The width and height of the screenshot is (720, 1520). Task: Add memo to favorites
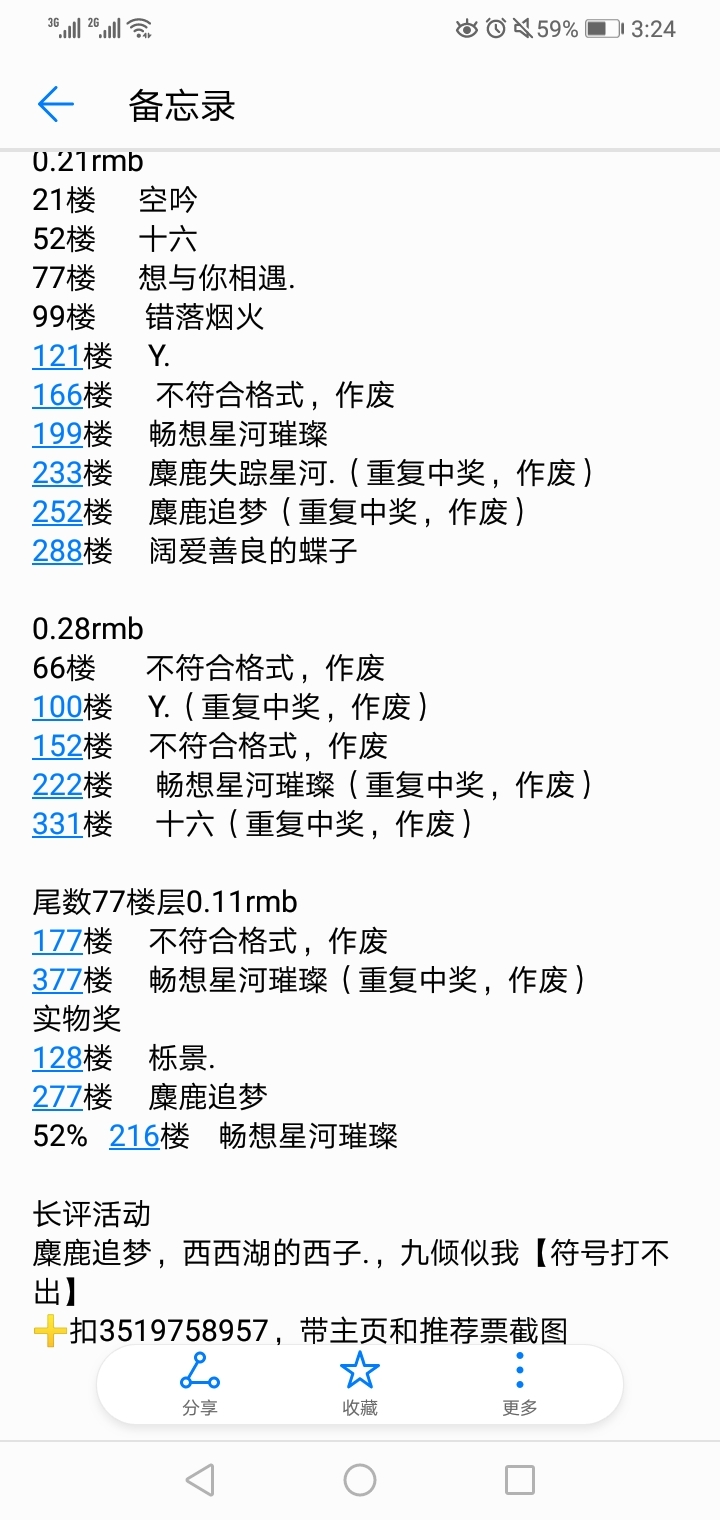coord(360,1384)
